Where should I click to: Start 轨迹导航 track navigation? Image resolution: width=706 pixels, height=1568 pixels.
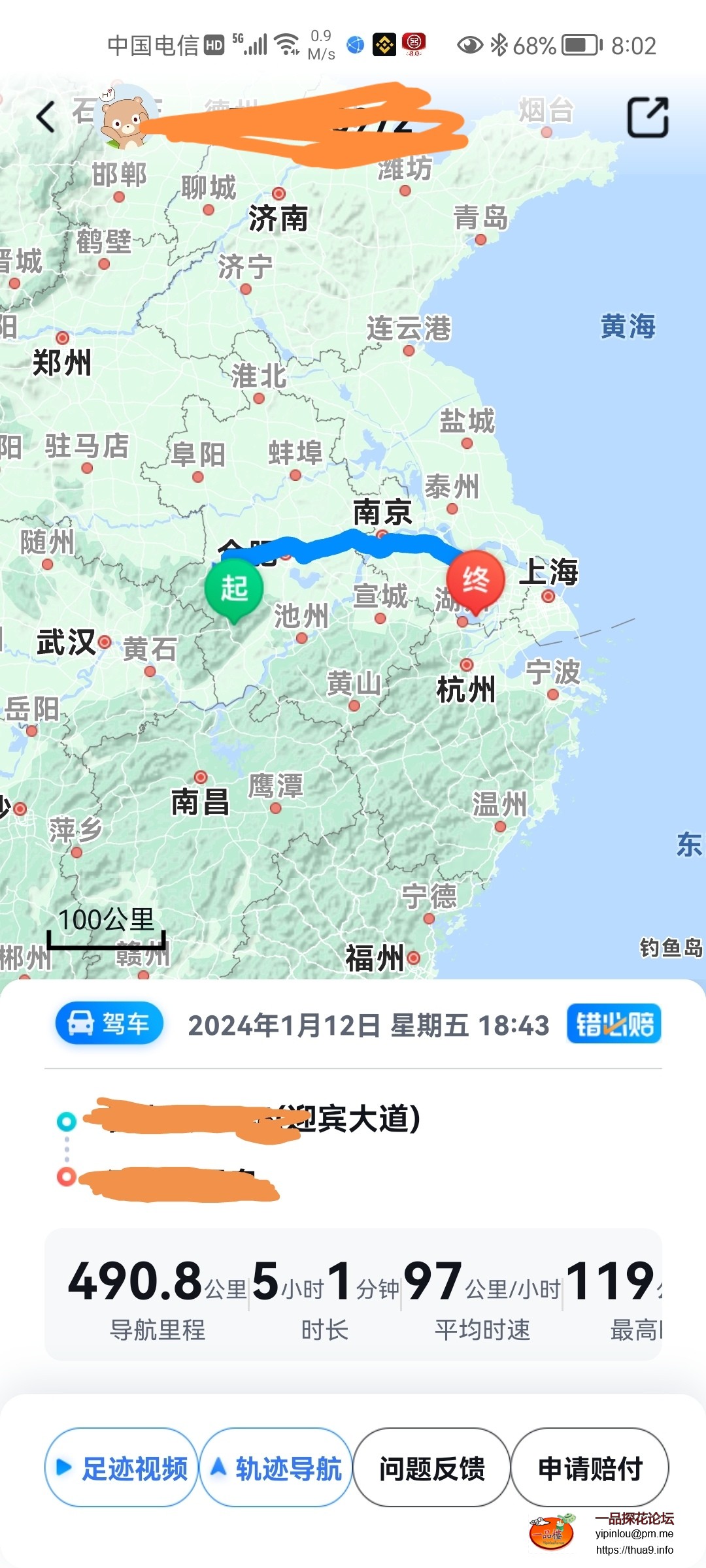[276, 1468]
